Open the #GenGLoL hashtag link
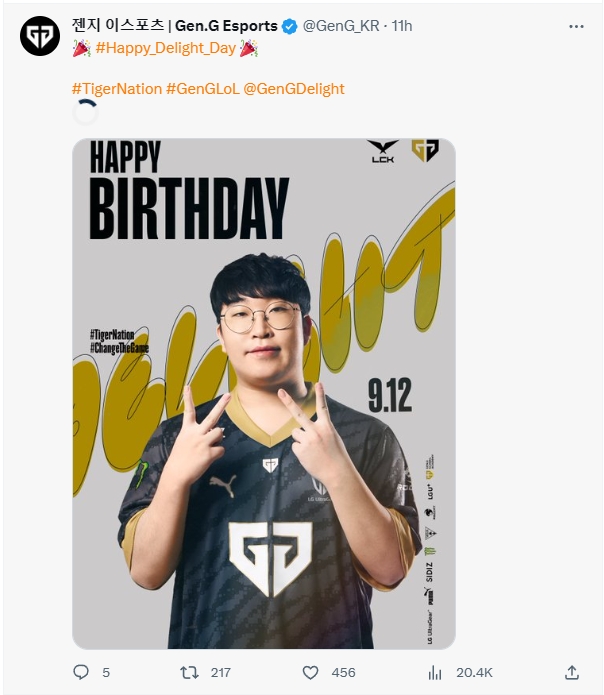Screen dimensions: 604x695 [x=202, y=89]
